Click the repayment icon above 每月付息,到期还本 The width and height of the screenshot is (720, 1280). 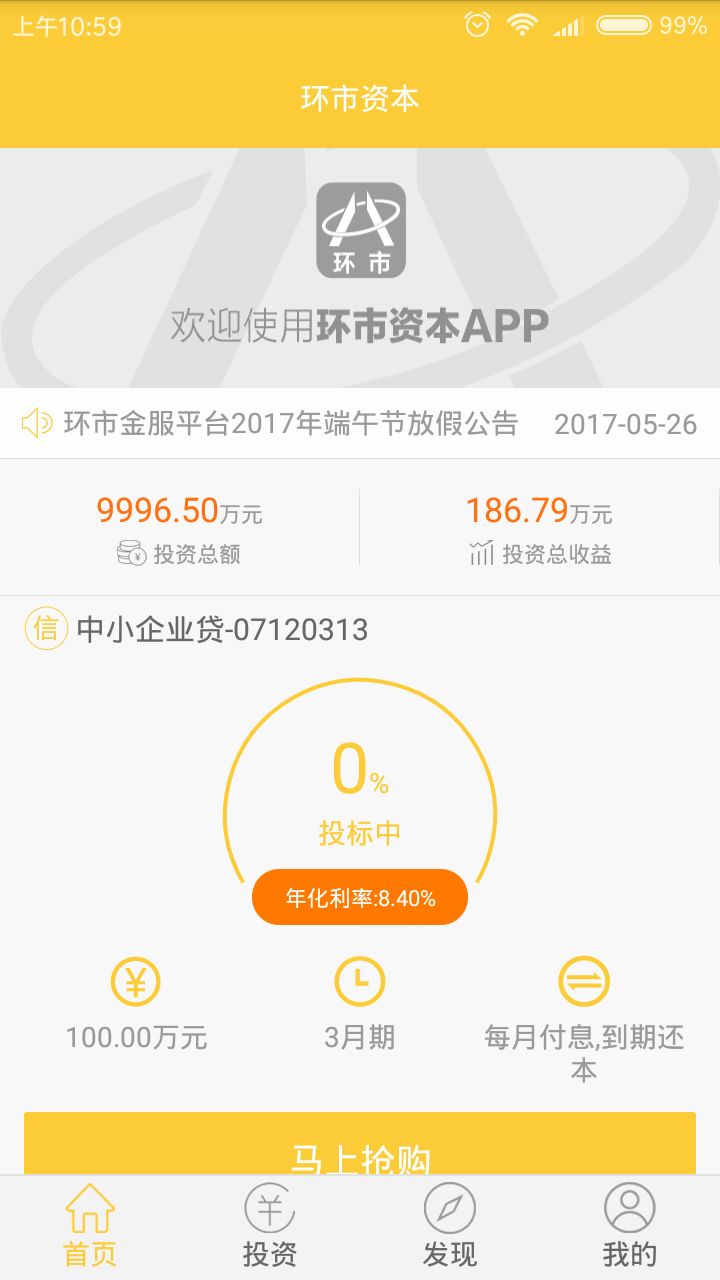583,983
